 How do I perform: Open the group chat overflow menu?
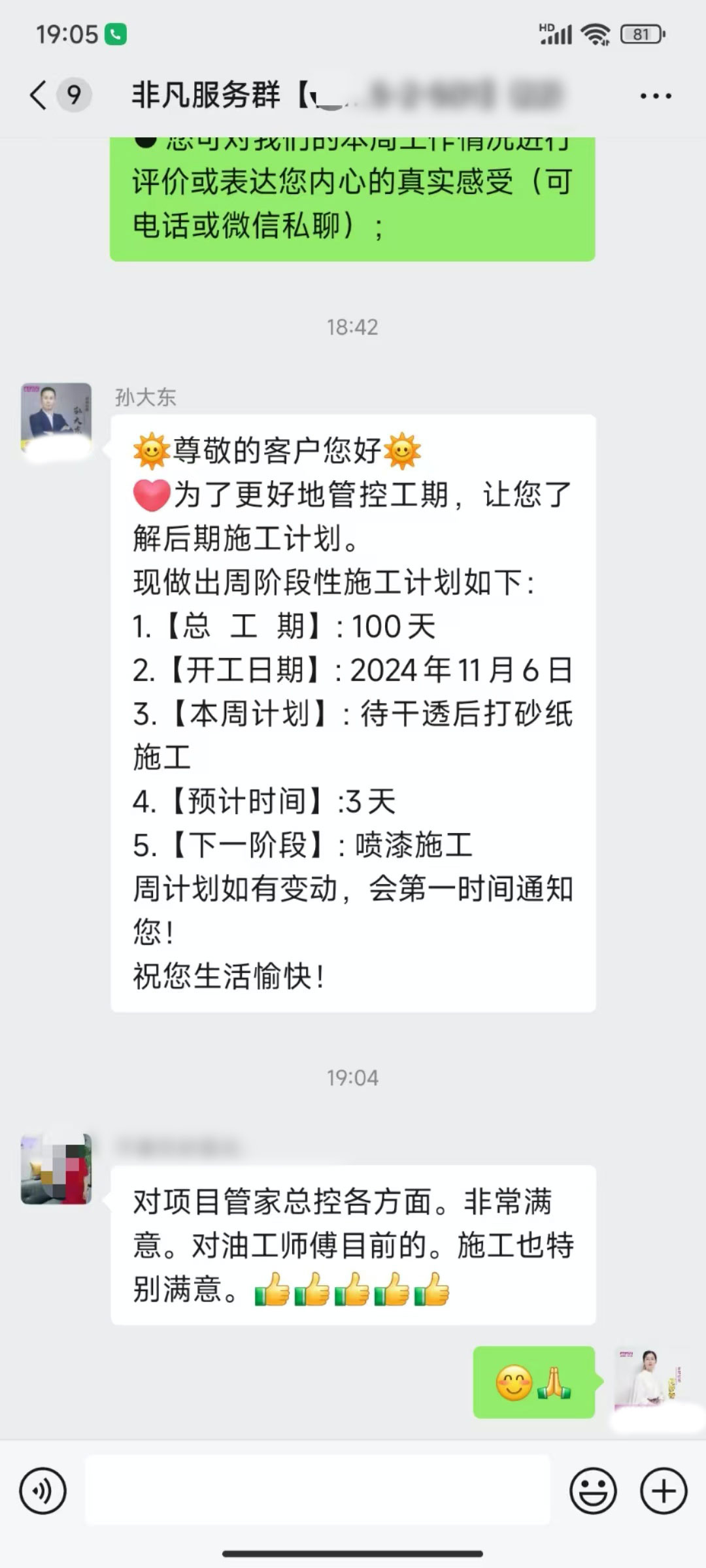(655, 96)
